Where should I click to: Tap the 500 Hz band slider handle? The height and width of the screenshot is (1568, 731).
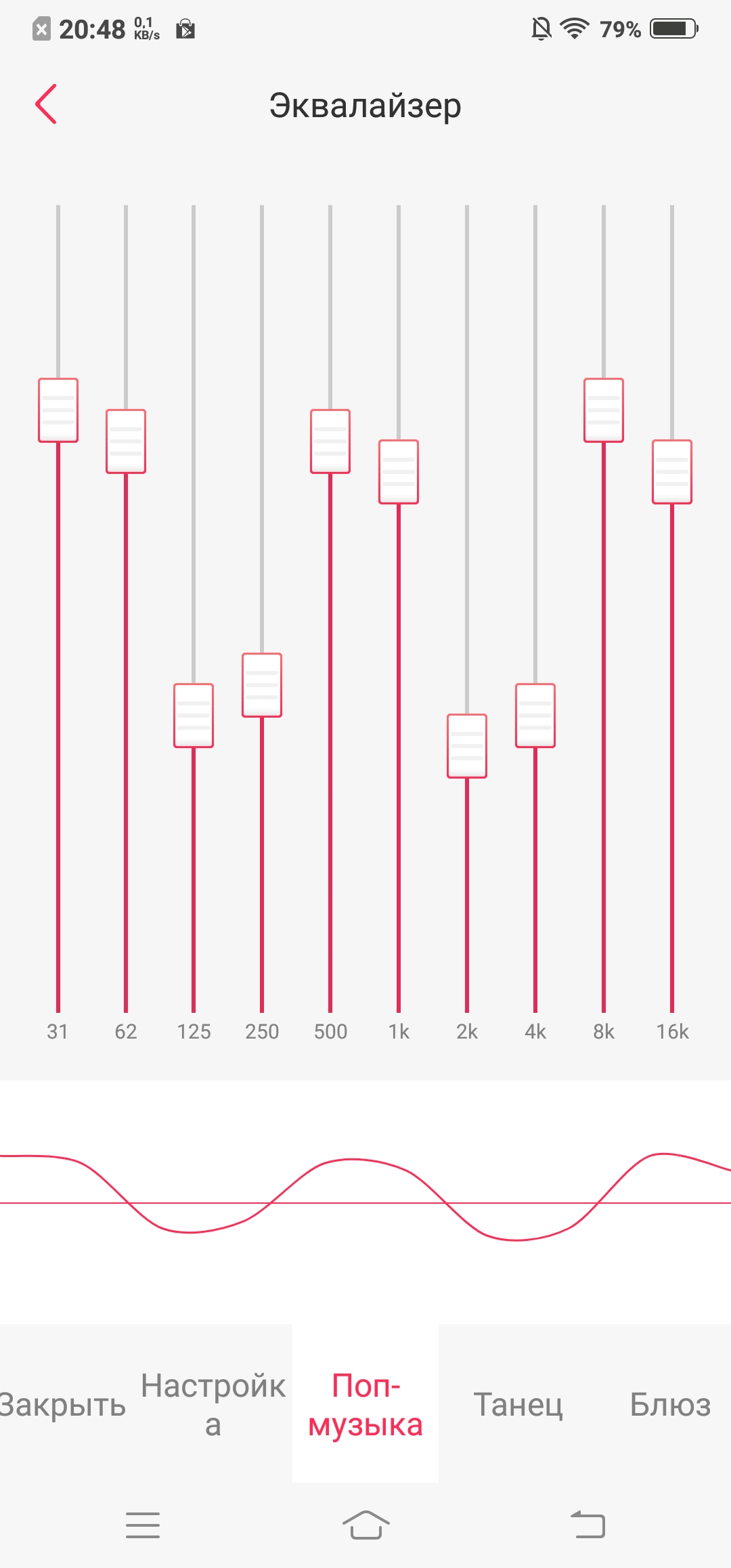click(330, 441)
